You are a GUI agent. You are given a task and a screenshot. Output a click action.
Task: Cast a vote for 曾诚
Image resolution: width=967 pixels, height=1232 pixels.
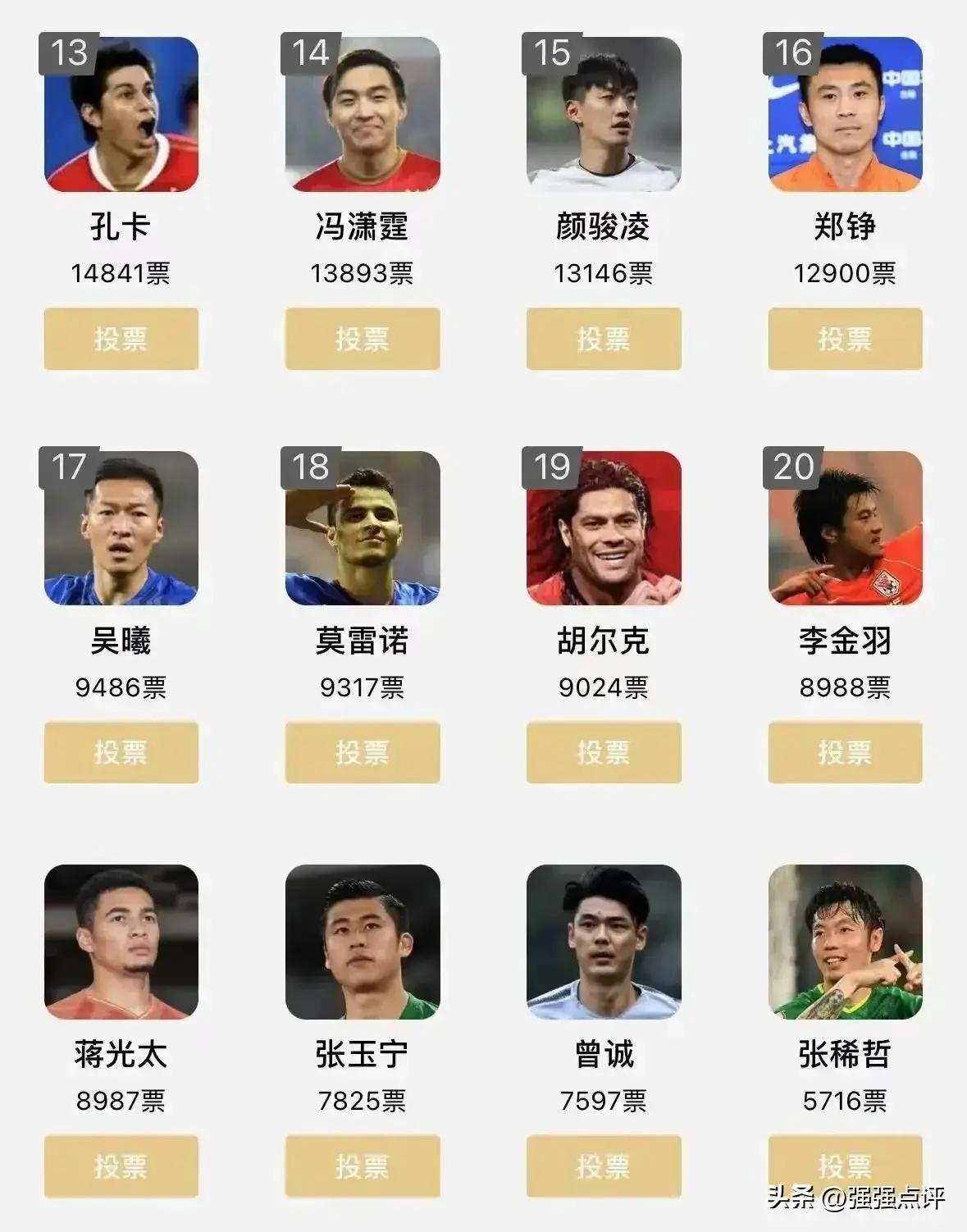click(x=603, y=1166)
